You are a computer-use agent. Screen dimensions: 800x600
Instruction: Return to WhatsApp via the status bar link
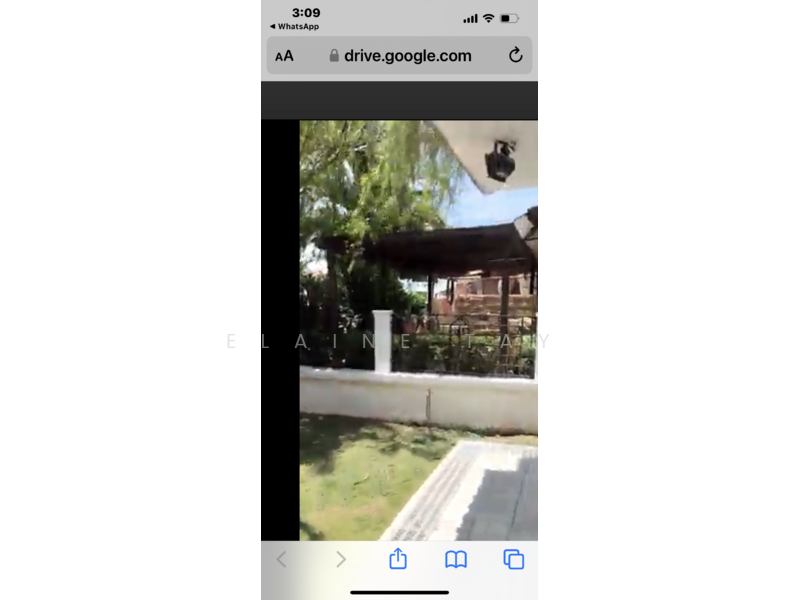click(296, 27)
